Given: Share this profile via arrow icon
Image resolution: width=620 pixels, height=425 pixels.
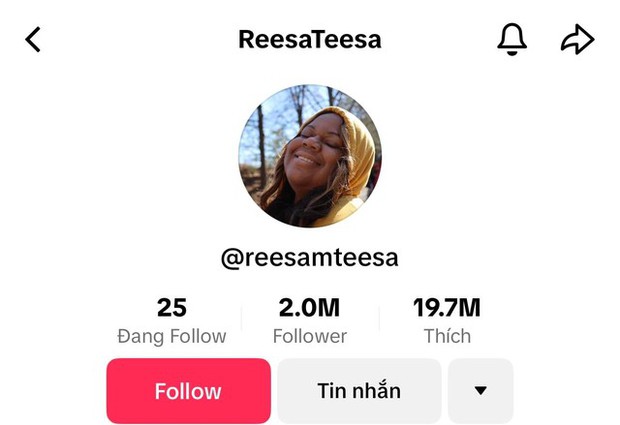Looking at the screenshot, I should (577, 40).
